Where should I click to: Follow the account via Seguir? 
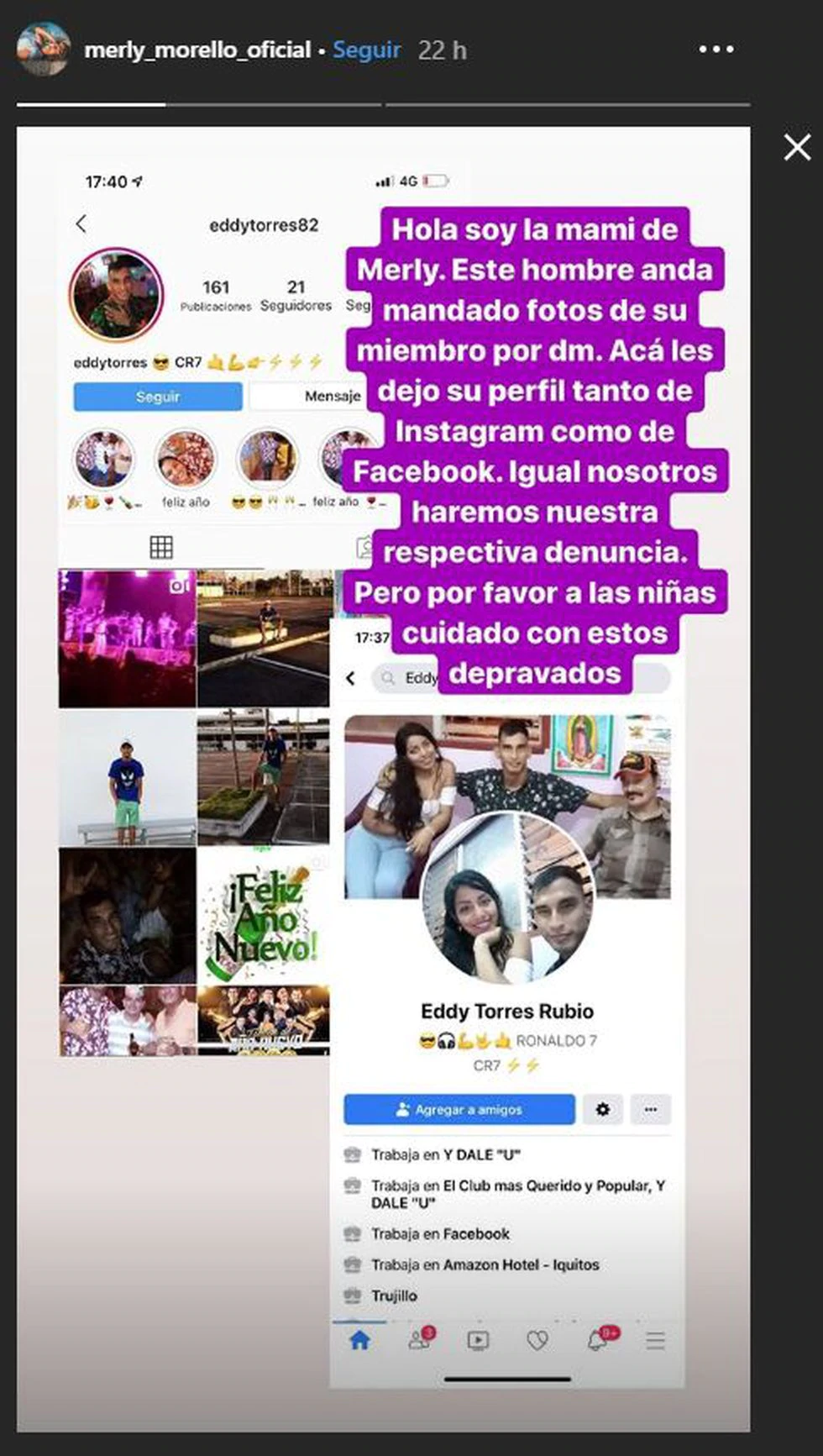click(366, 50)
